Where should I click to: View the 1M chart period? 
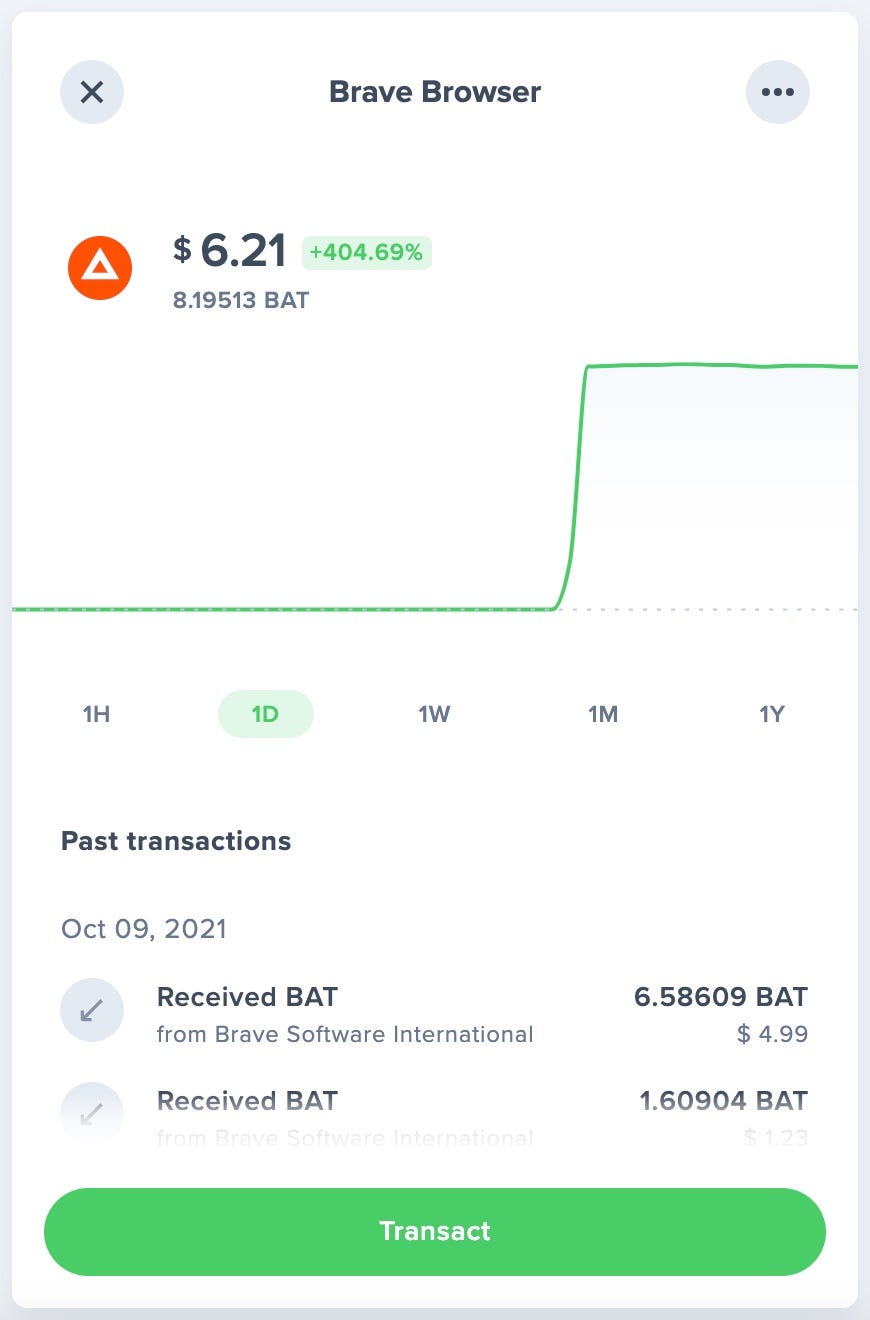click(x=603, y=714)
